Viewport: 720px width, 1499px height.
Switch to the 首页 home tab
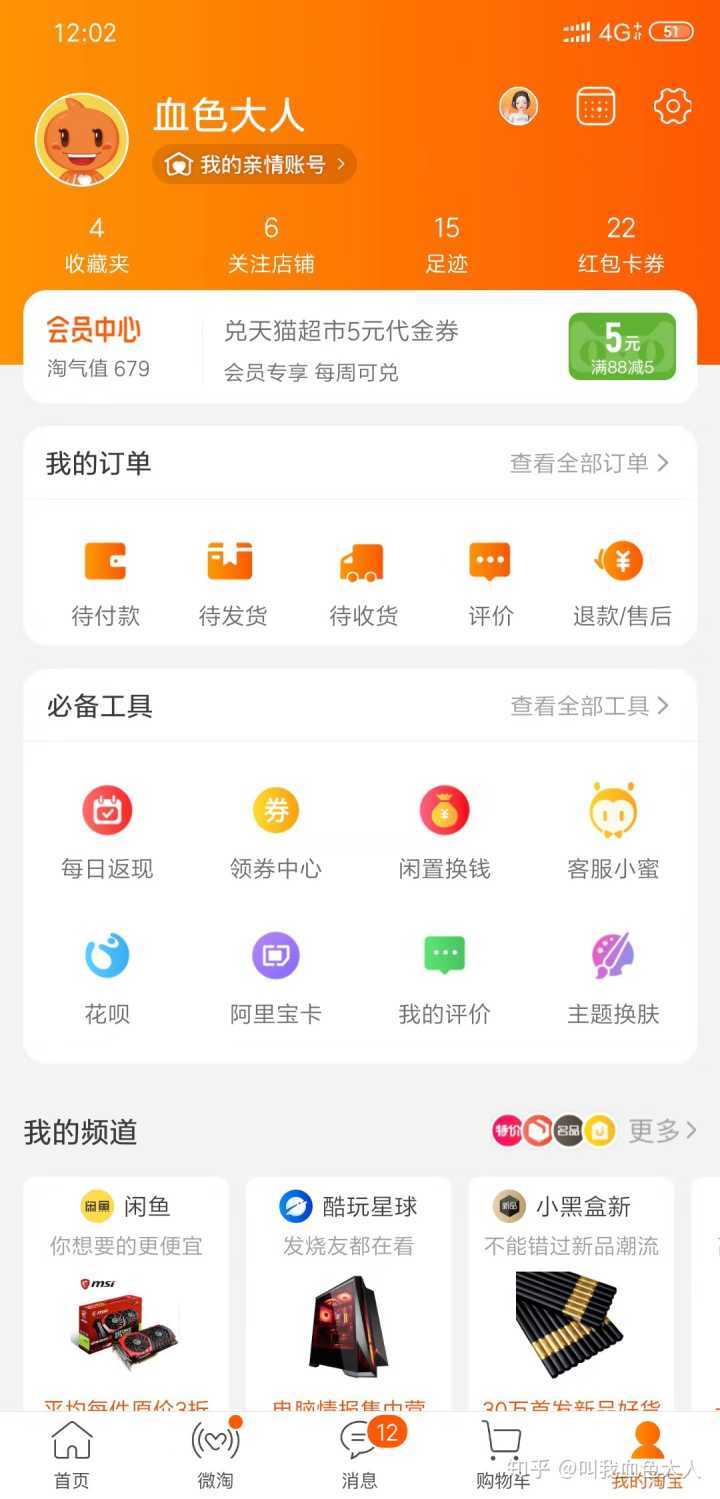pos(71,1456)
